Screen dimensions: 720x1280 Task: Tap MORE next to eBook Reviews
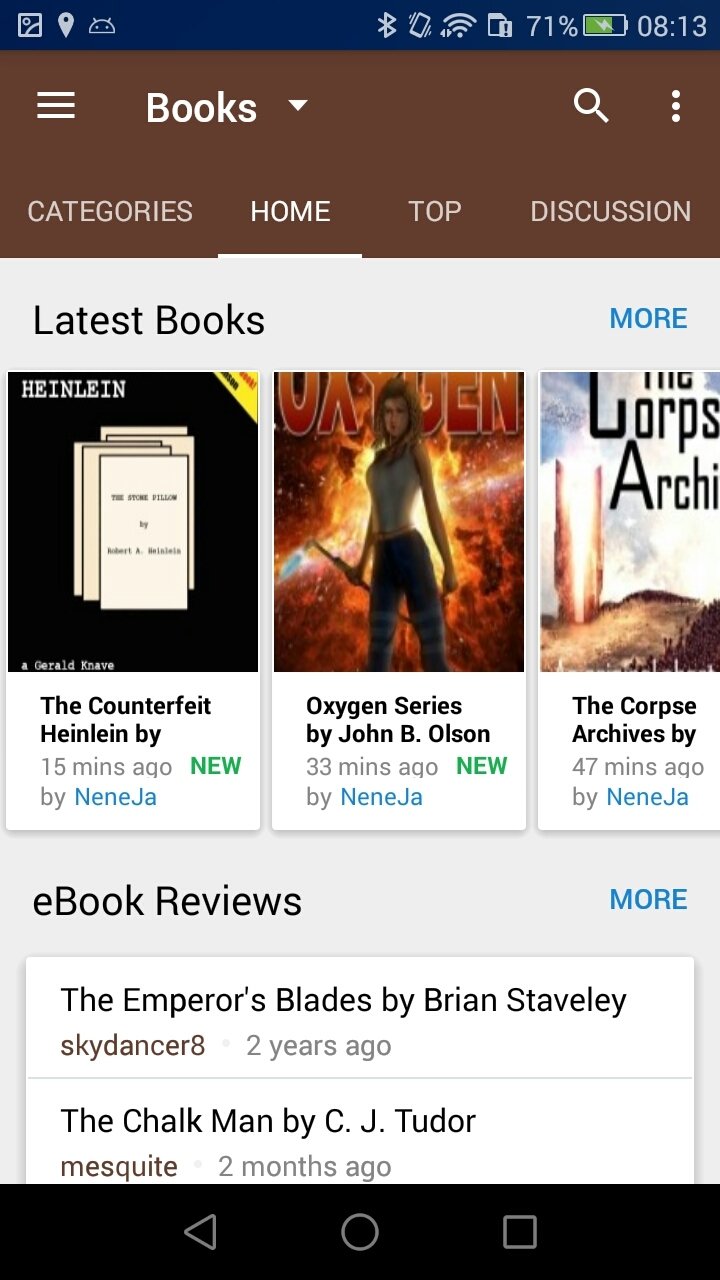click(648, 899)
